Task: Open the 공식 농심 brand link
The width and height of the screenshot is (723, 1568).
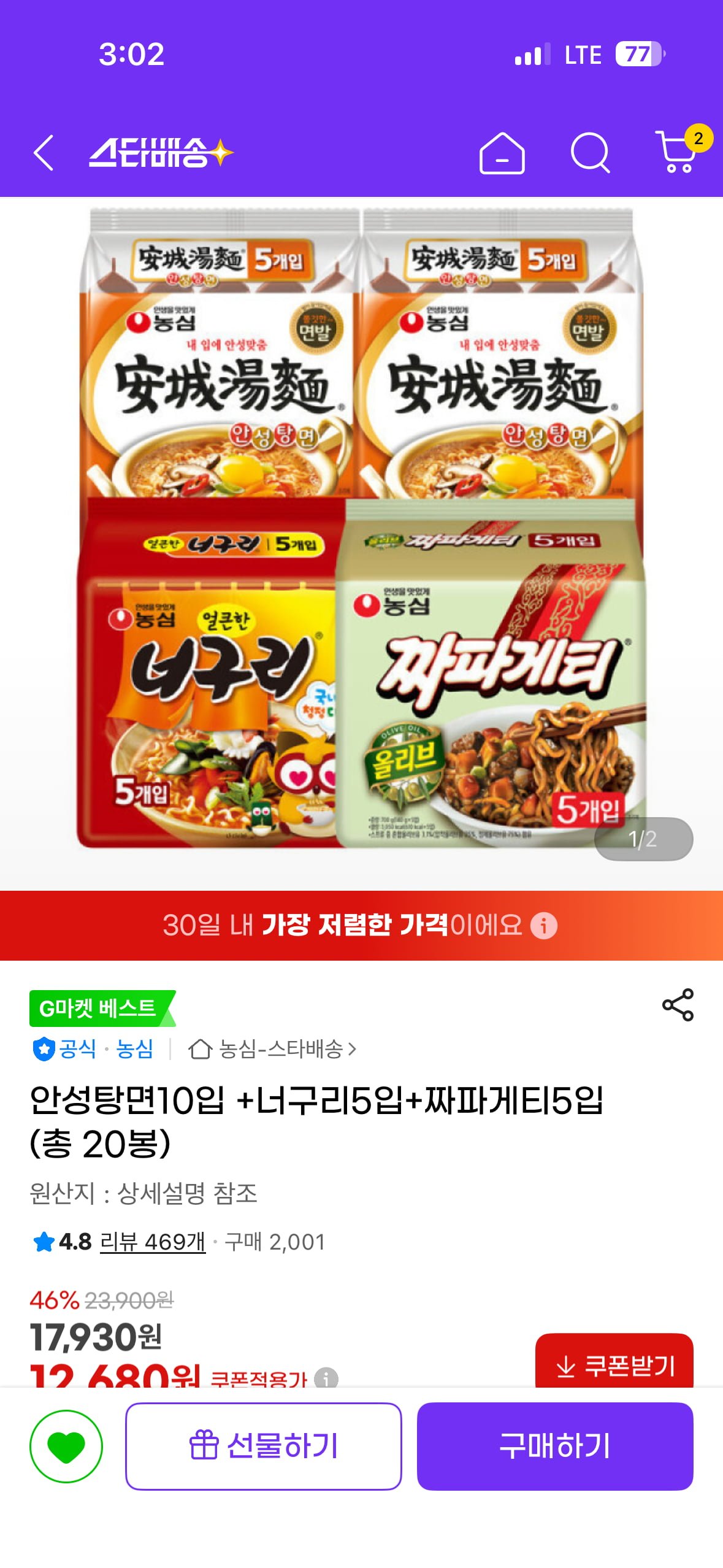Action: pyautogui.click(x=93, y=1049)
